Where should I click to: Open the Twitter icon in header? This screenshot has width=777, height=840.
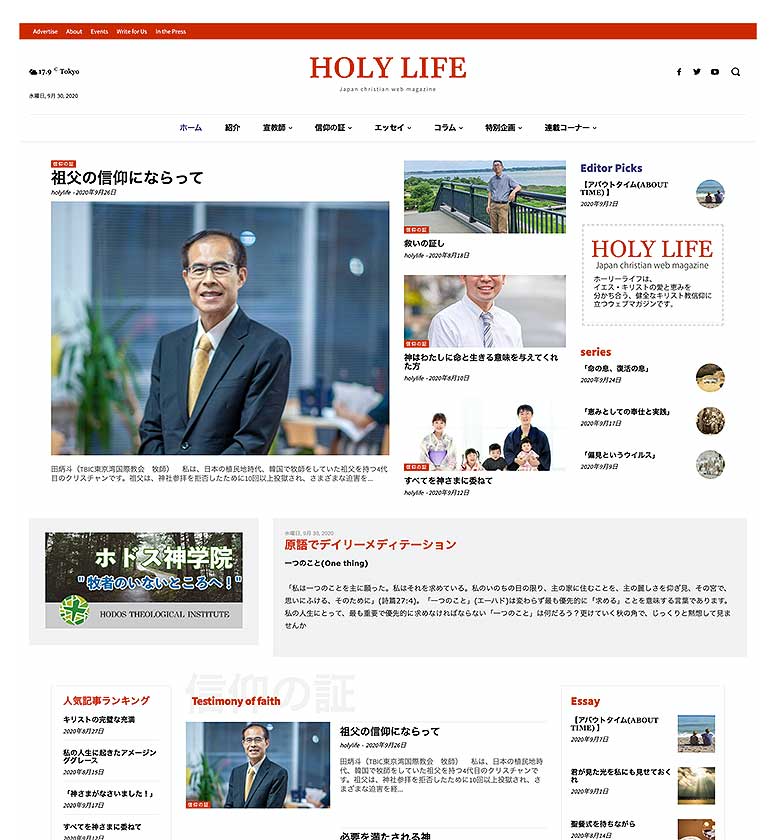pyautogui.click(x=697, y=72)
